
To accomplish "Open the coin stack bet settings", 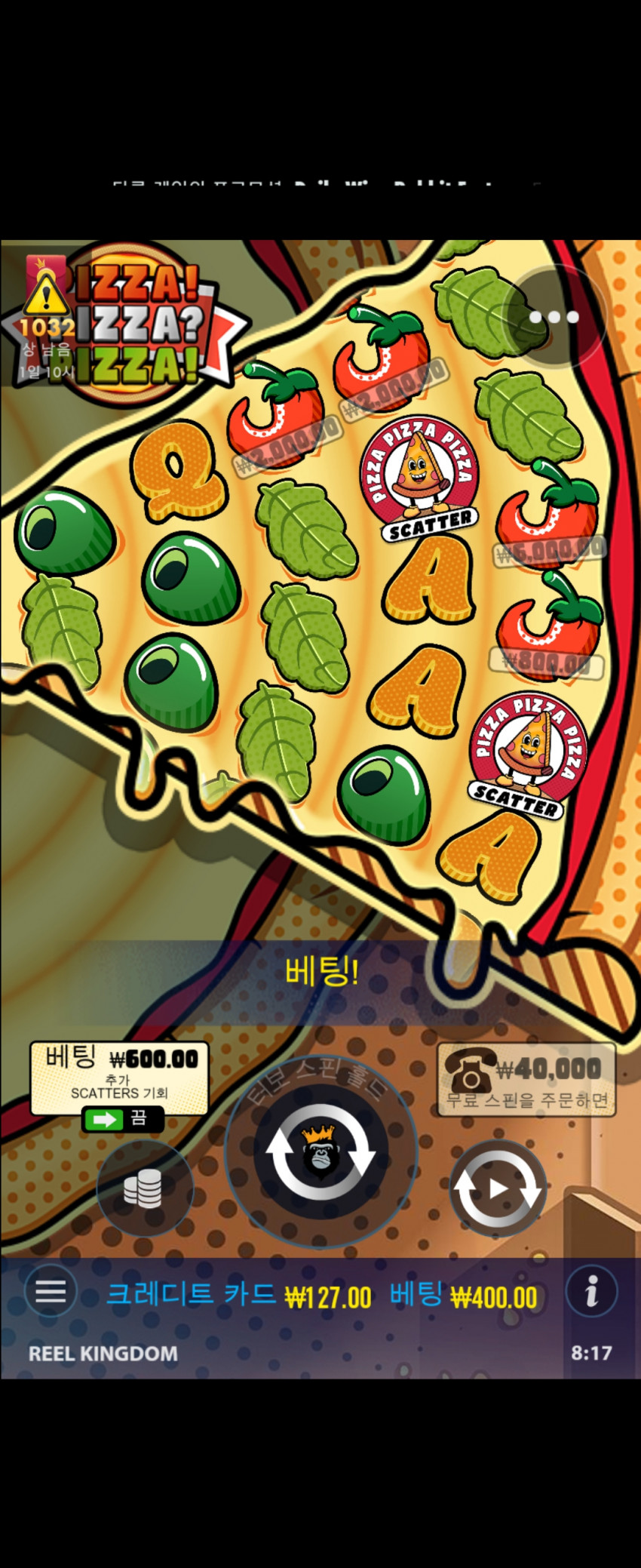I will 144,1188.
